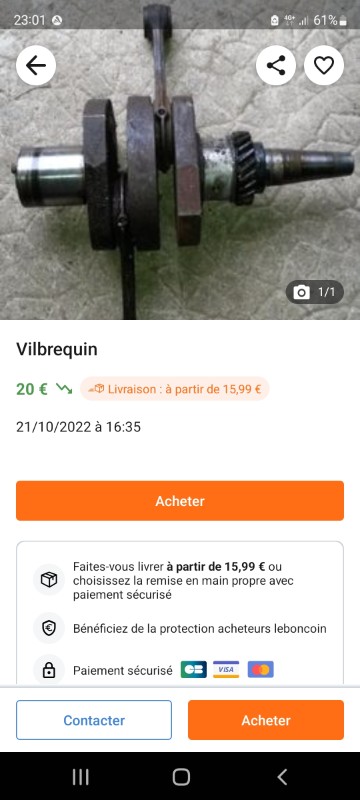Tap Acheter in the bottom bar
This screenshot has height=800, width=360.
(x=266, y=720)
